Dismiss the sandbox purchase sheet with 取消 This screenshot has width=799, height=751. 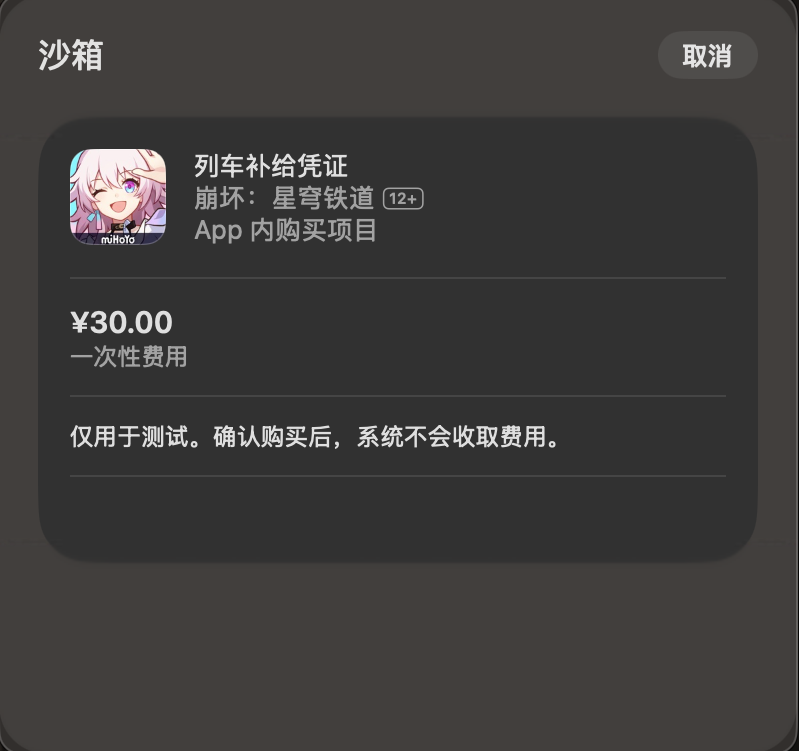[707, 56]
